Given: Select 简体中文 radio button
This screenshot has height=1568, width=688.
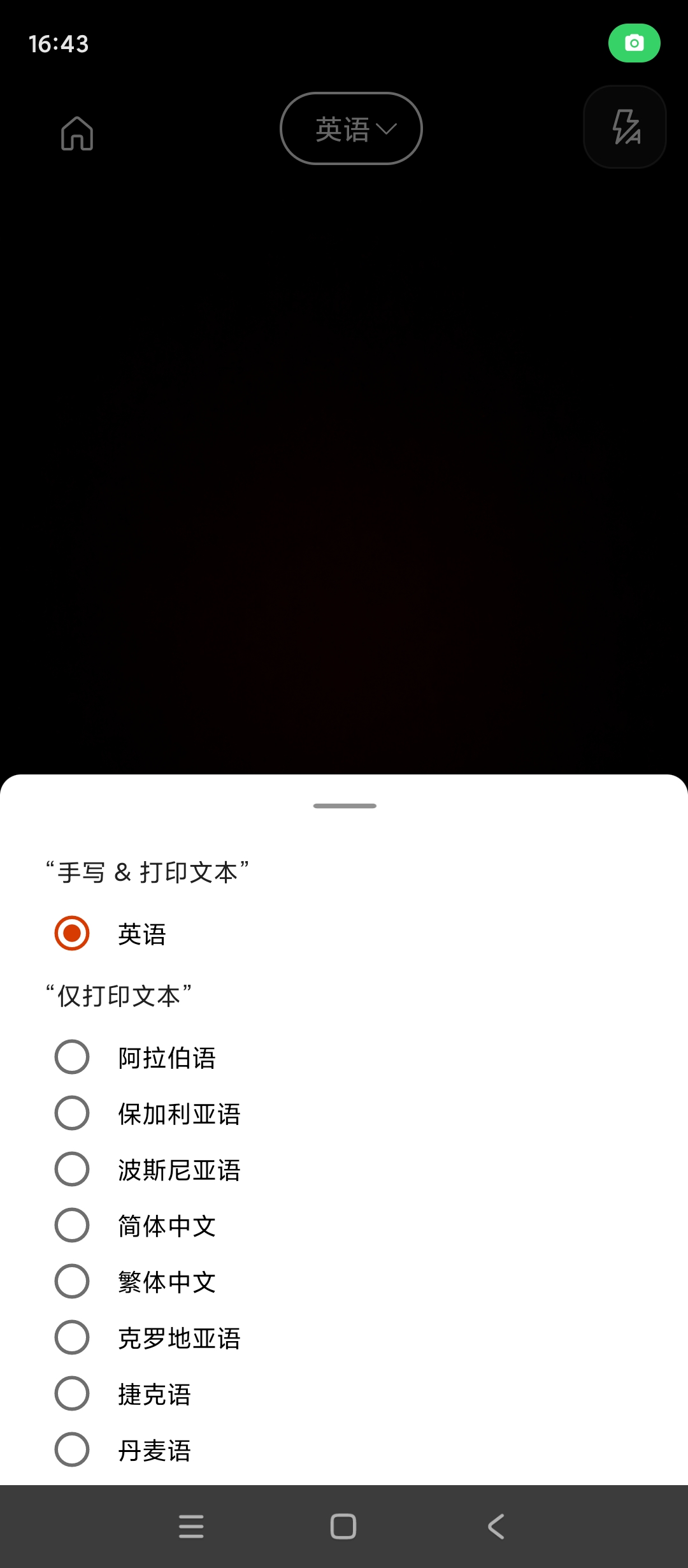Looking at the screenshot, I should point(72,1225).
